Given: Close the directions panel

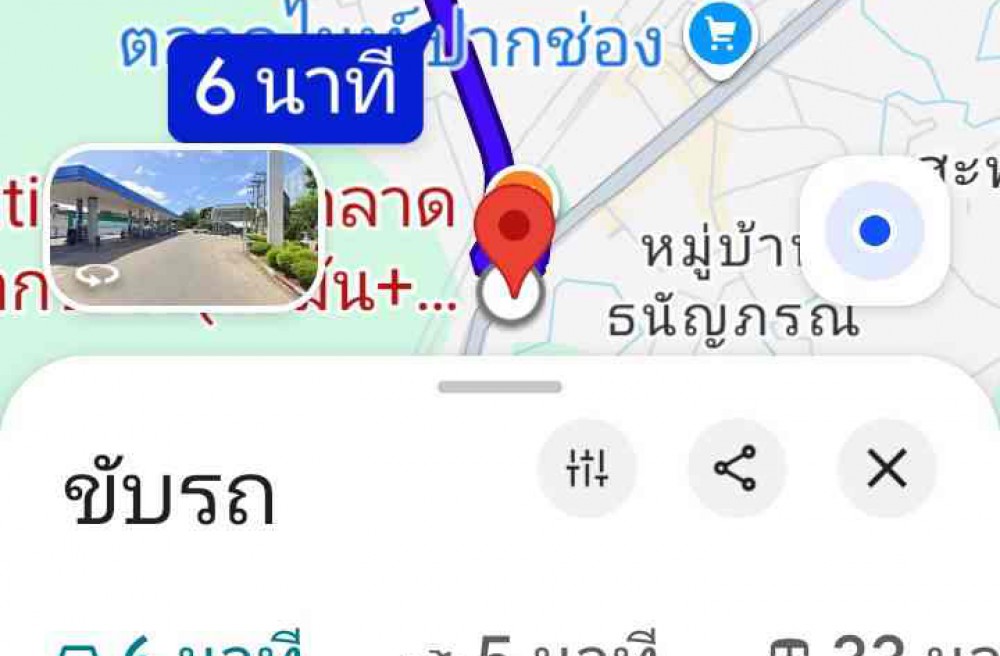Looking at the screenshot, I should pyautogui.click(x=886, y=468).
